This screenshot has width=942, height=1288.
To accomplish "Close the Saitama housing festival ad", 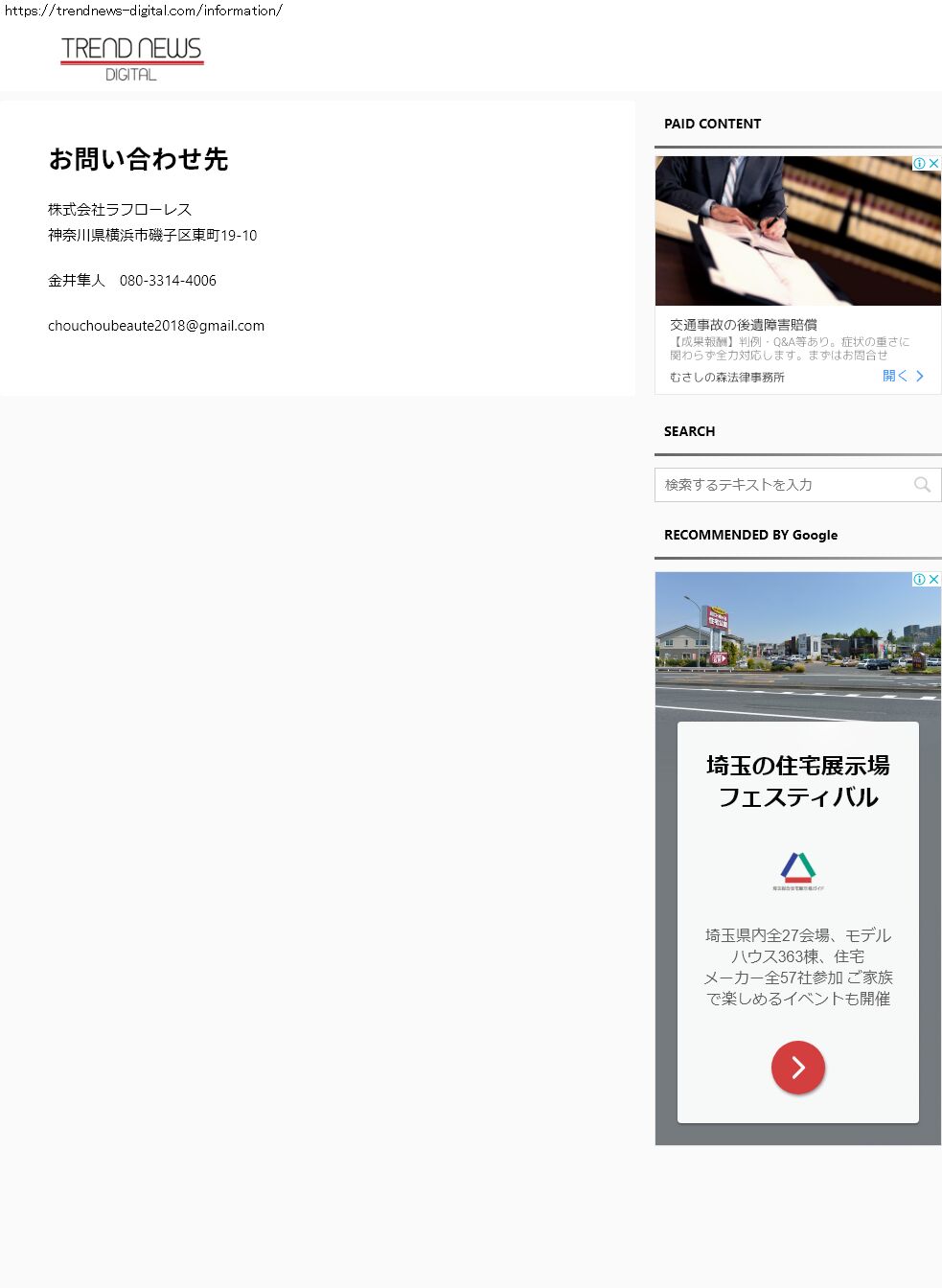I will click(x=934, y=580).
